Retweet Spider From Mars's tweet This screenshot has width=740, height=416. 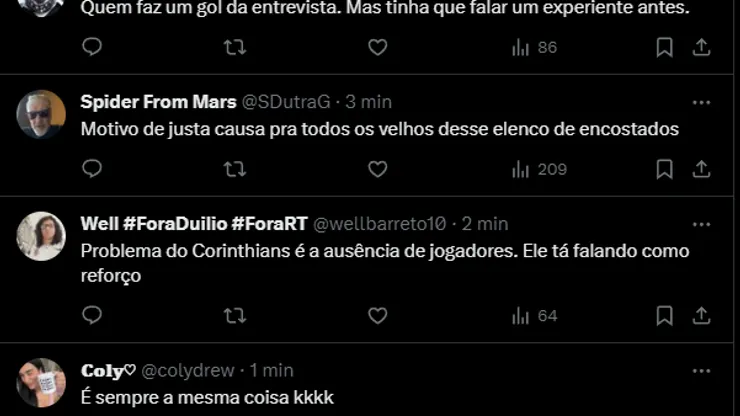[234, 169]
